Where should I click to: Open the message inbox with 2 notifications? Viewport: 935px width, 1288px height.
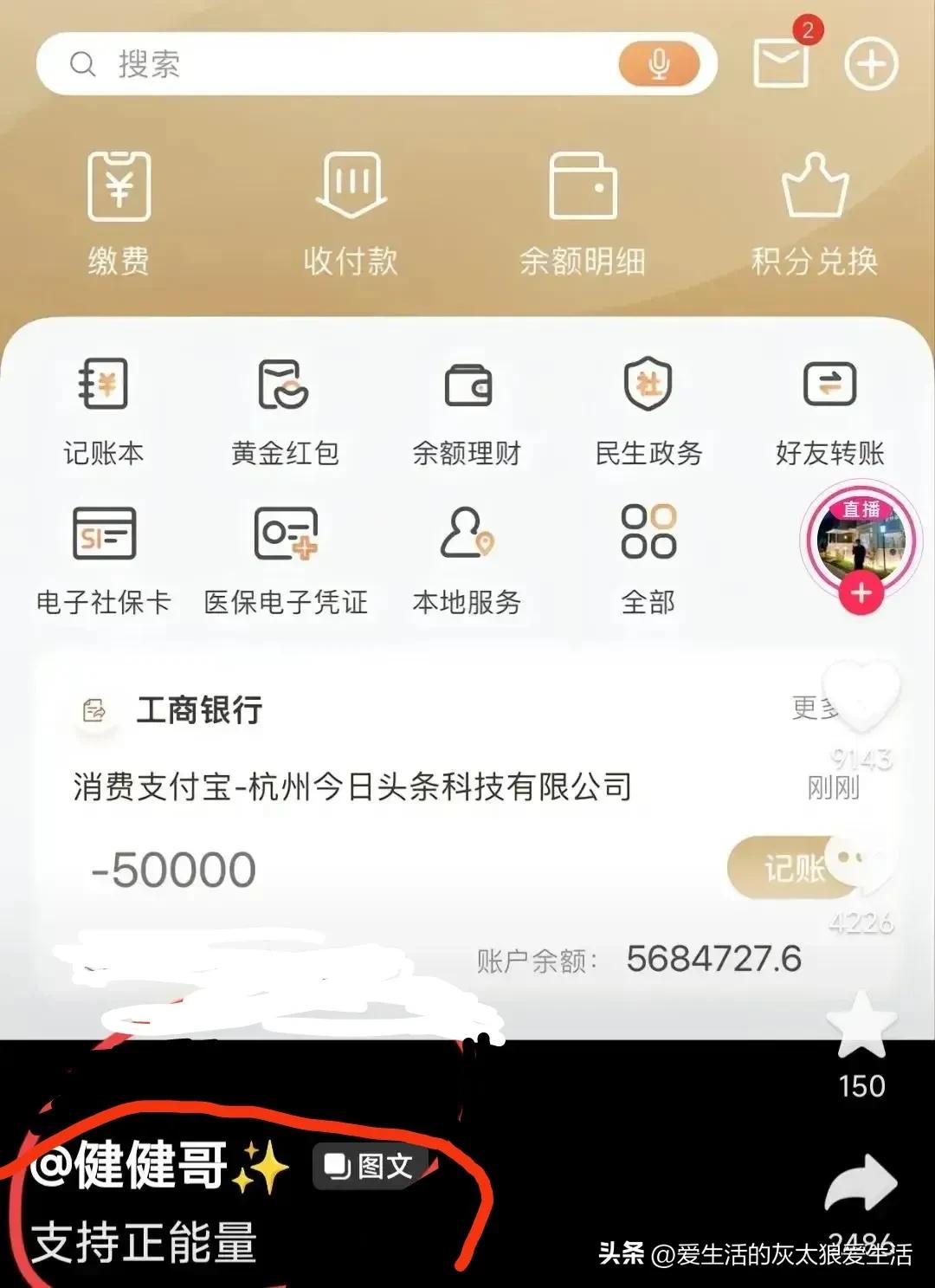tap(782, 62)
